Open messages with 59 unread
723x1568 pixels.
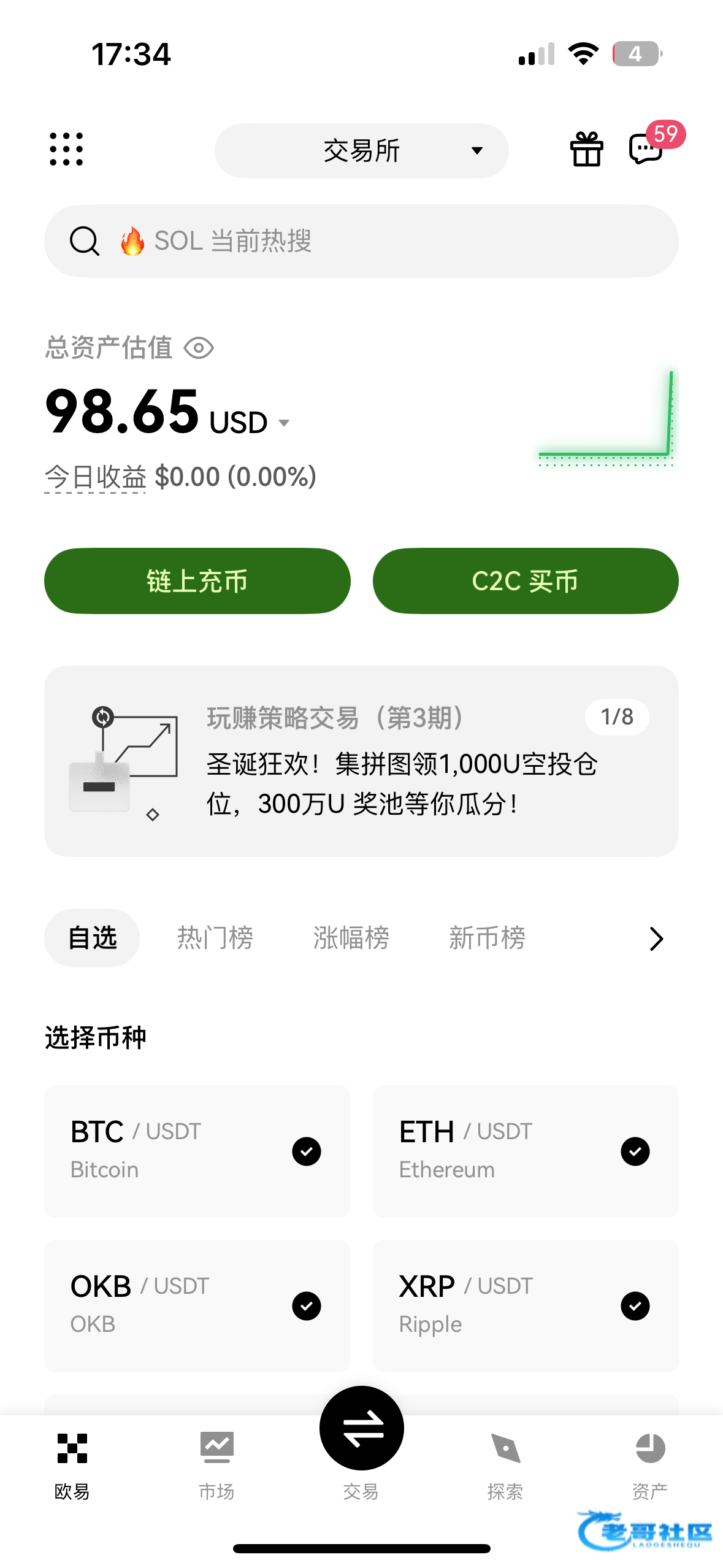647,148
